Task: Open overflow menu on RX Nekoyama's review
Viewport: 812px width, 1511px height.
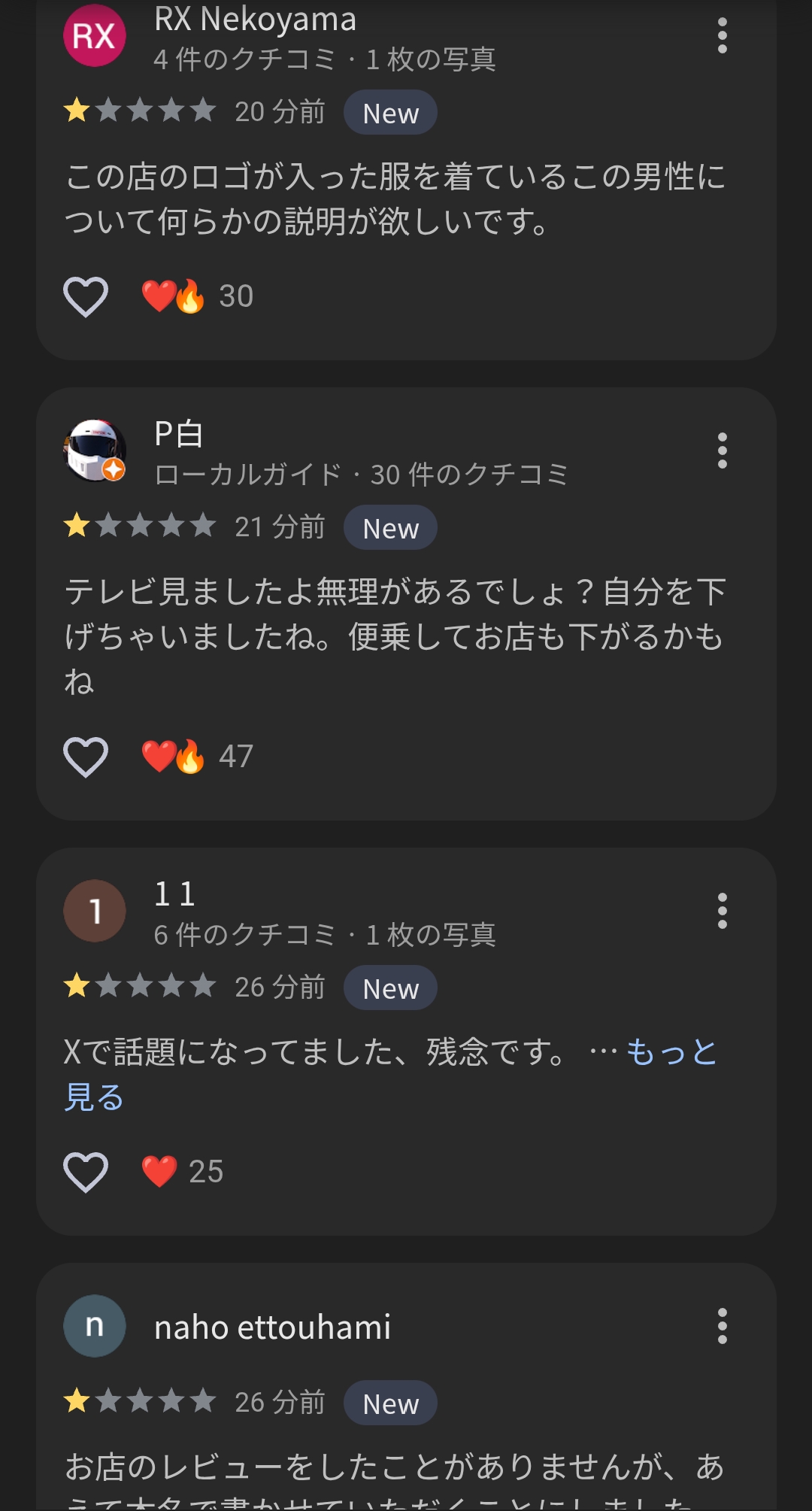Action: (722, 35)
